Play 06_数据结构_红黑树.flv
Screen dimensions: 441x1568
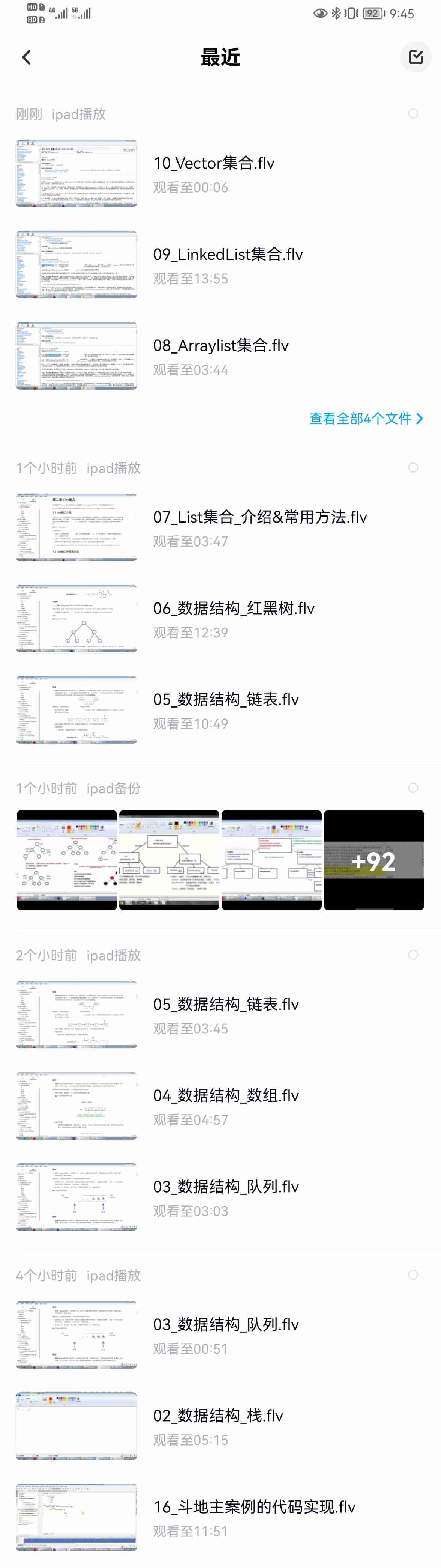pos(234,609)
